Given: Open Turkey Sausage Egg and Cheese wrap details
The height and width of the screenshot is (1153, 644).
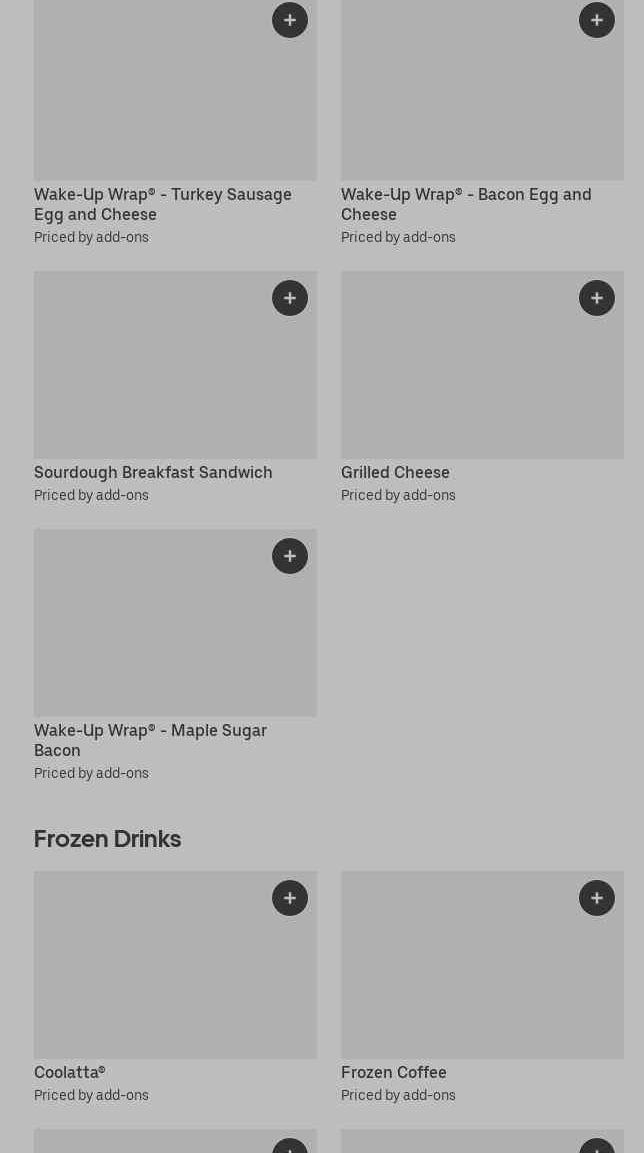Looking at the screenshot, I should tap(162, 203).
